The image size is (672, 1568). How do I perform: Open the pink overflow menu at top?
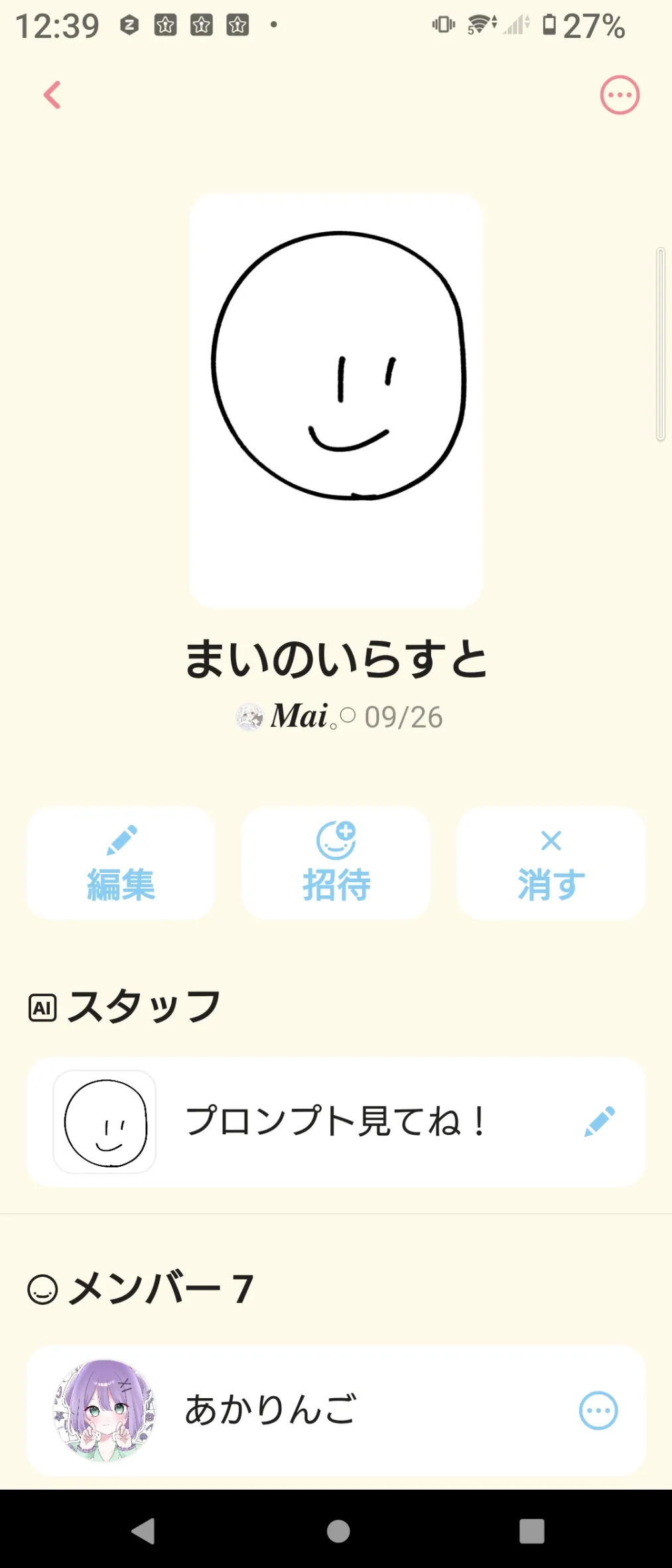point(620,95)
